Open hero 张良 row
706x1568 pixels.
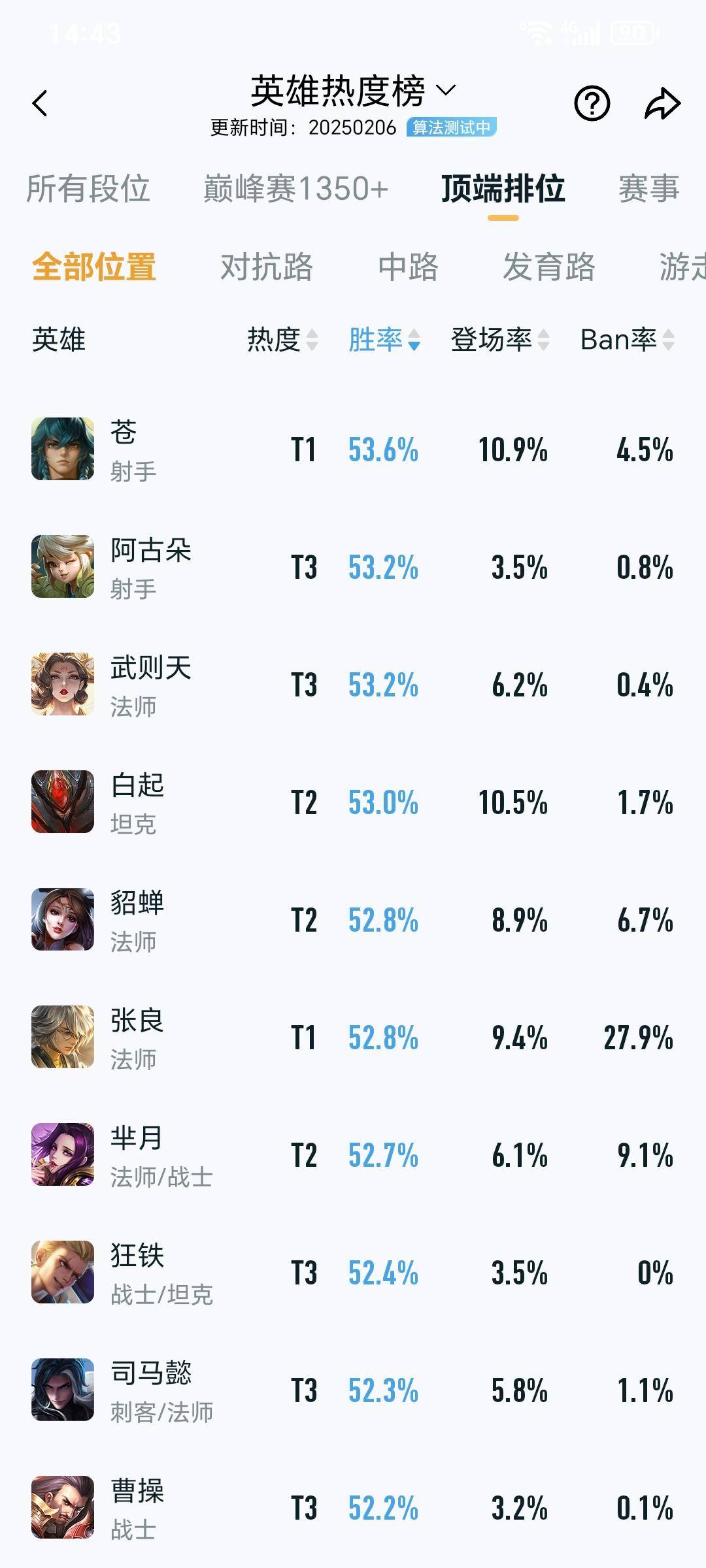pos(353,1037)
